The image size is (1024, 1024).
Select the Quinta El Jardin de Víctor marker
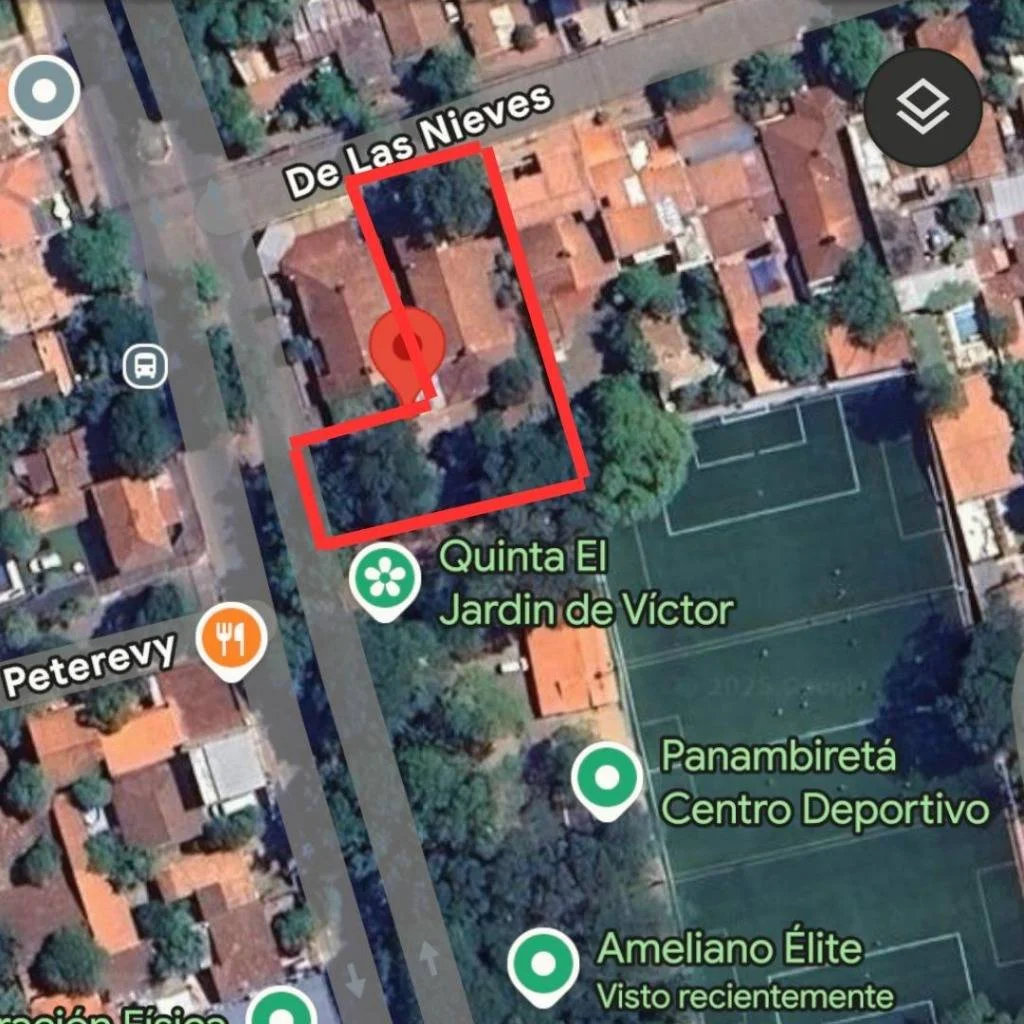coord(385,580)
